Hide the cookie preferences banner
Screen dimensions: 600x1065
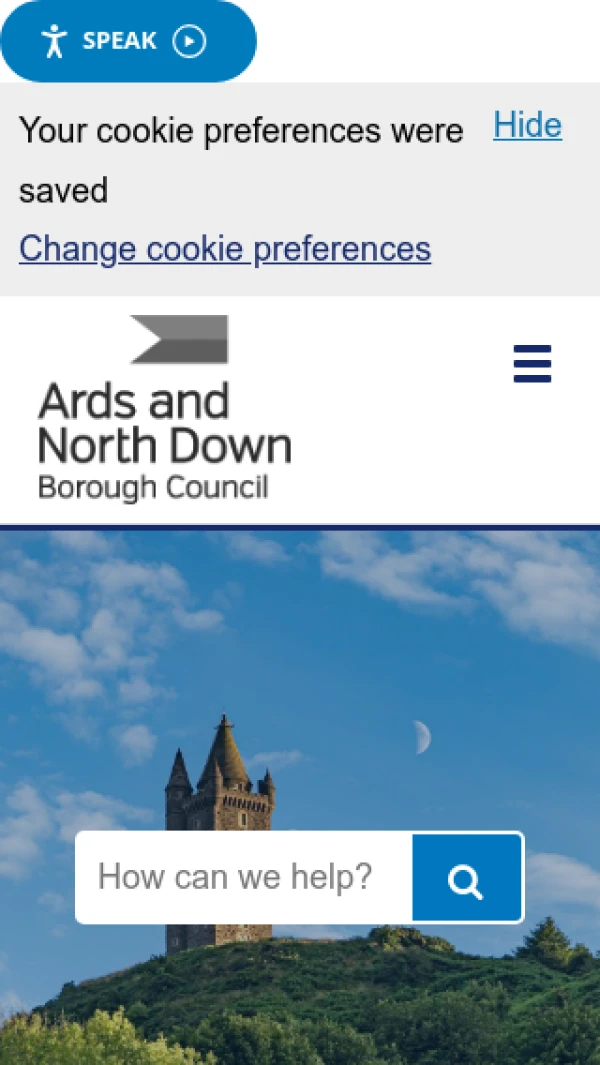tap(527, 126)
